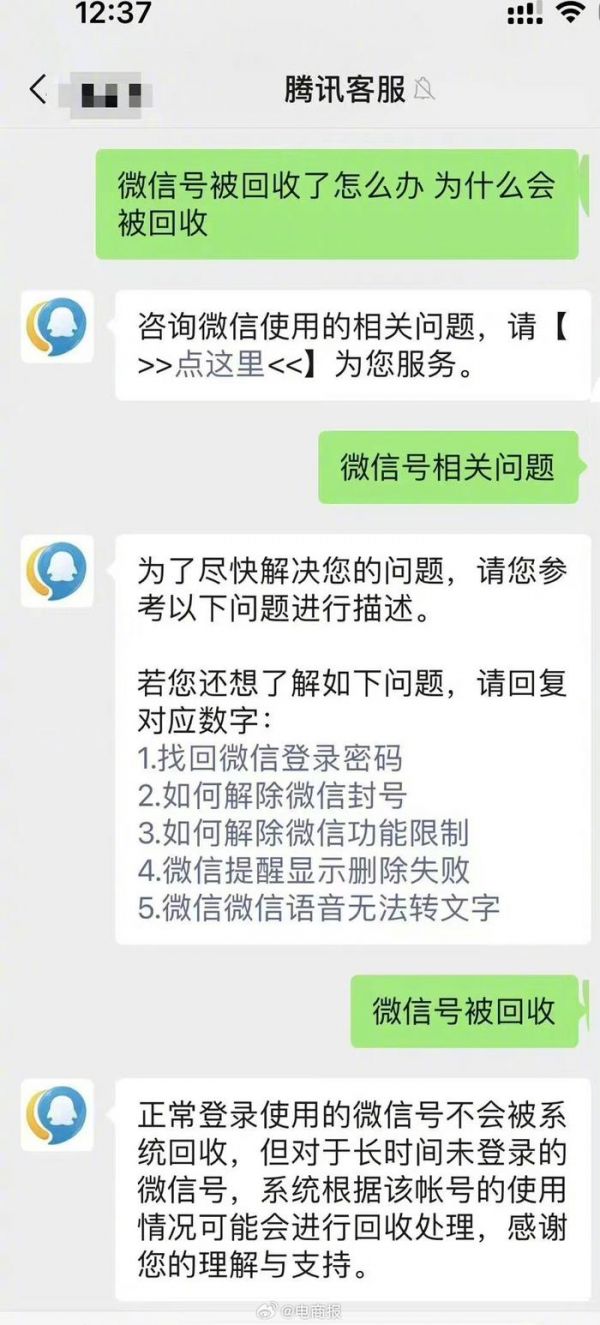Select option 1.找回微信登录密码
600x1325 pixels.
pyautogui.click(x=270, y=758)
